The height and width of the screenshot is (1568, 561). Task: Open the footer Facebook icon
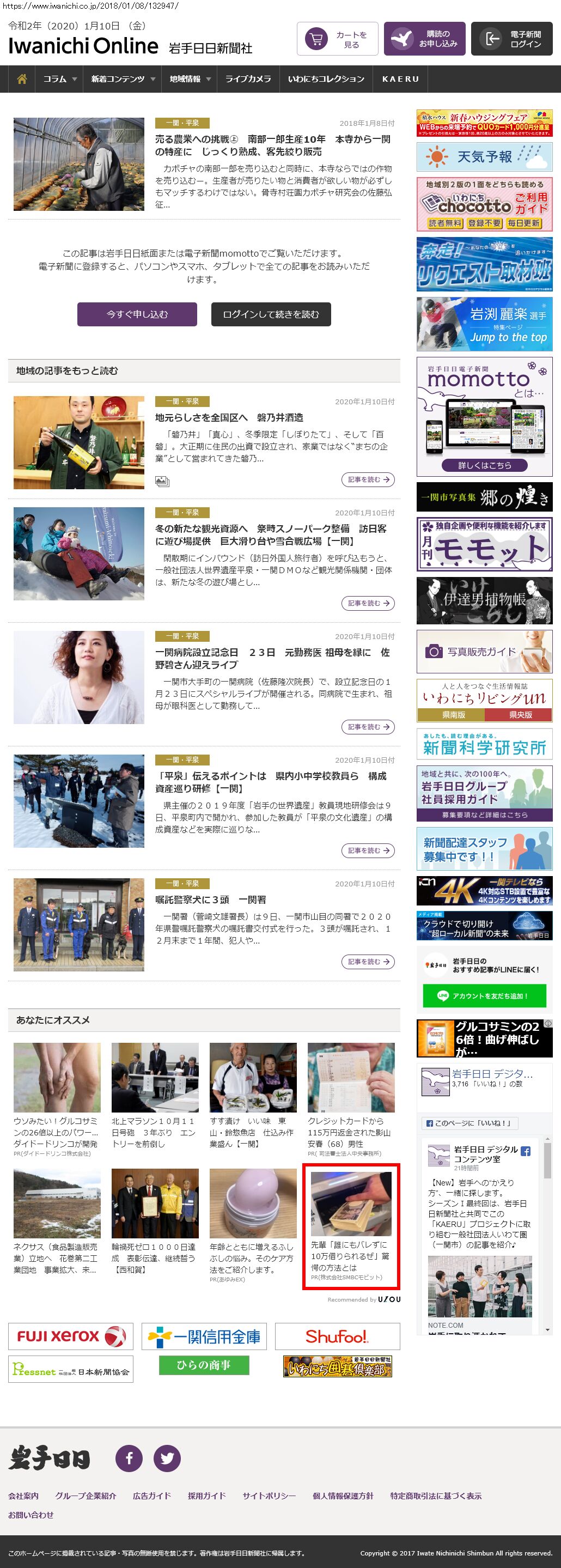[129, 1458]
